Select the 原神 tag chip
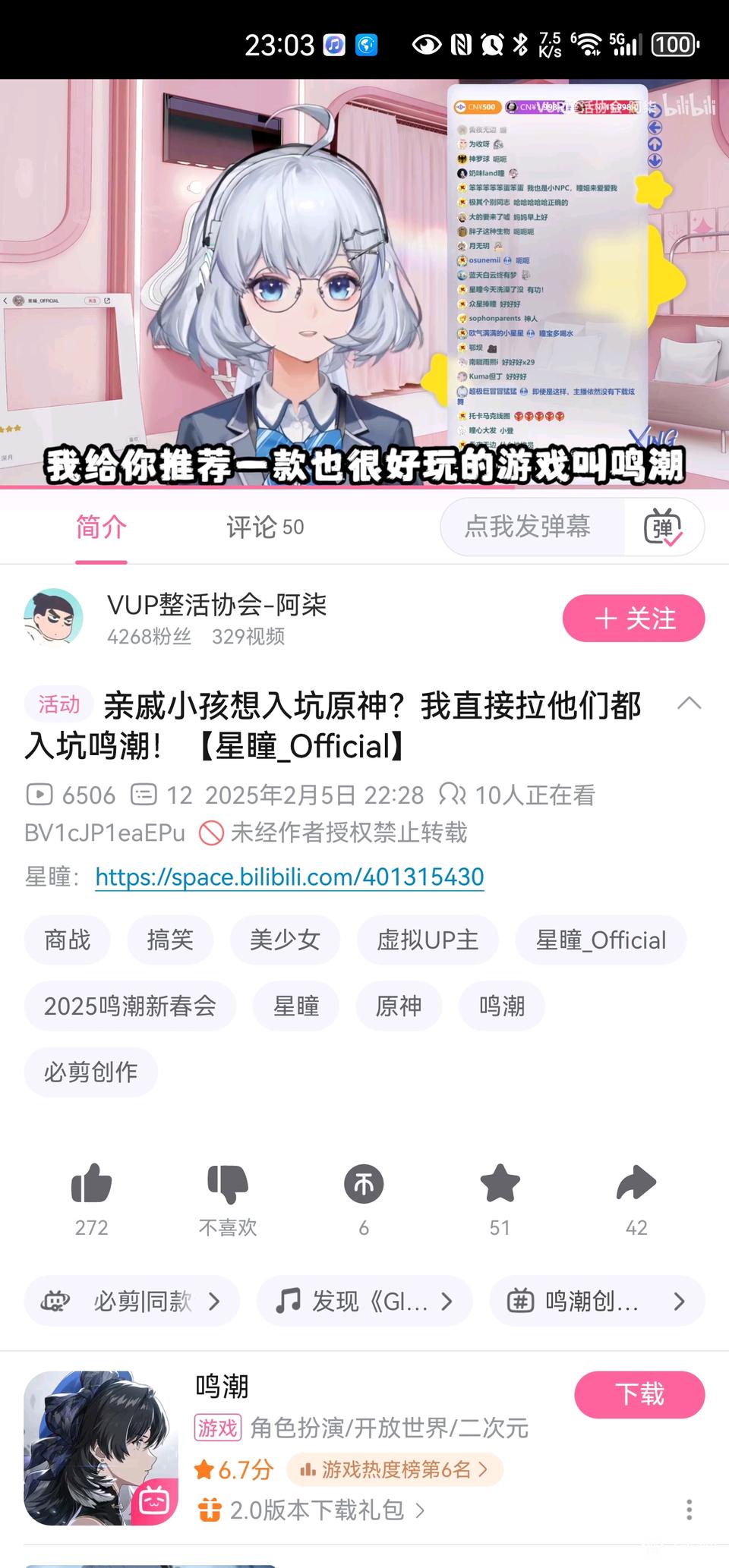729x1568 pixels. pos(399,1006)
